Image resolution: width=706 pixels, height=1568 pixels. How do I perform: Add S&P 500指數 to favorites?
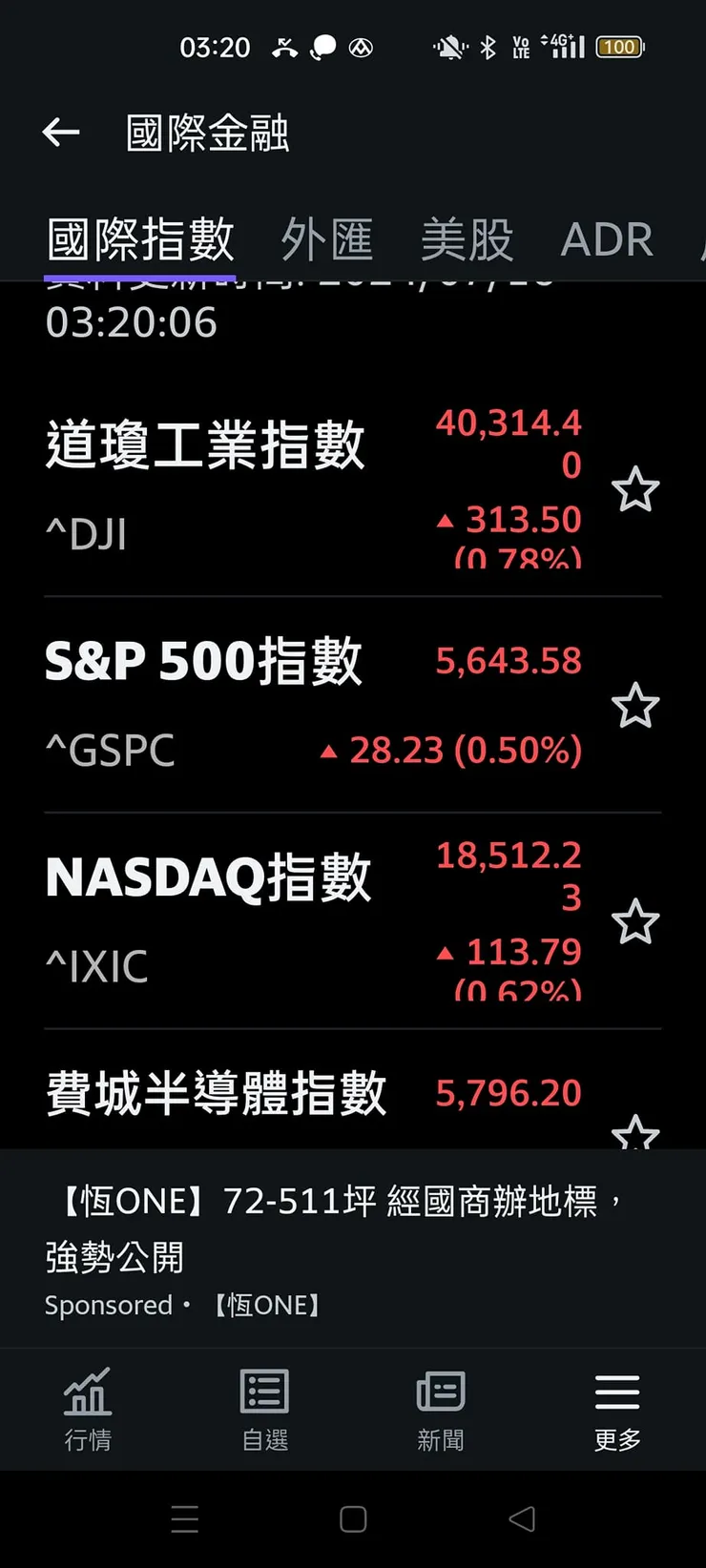pos(635,706)
